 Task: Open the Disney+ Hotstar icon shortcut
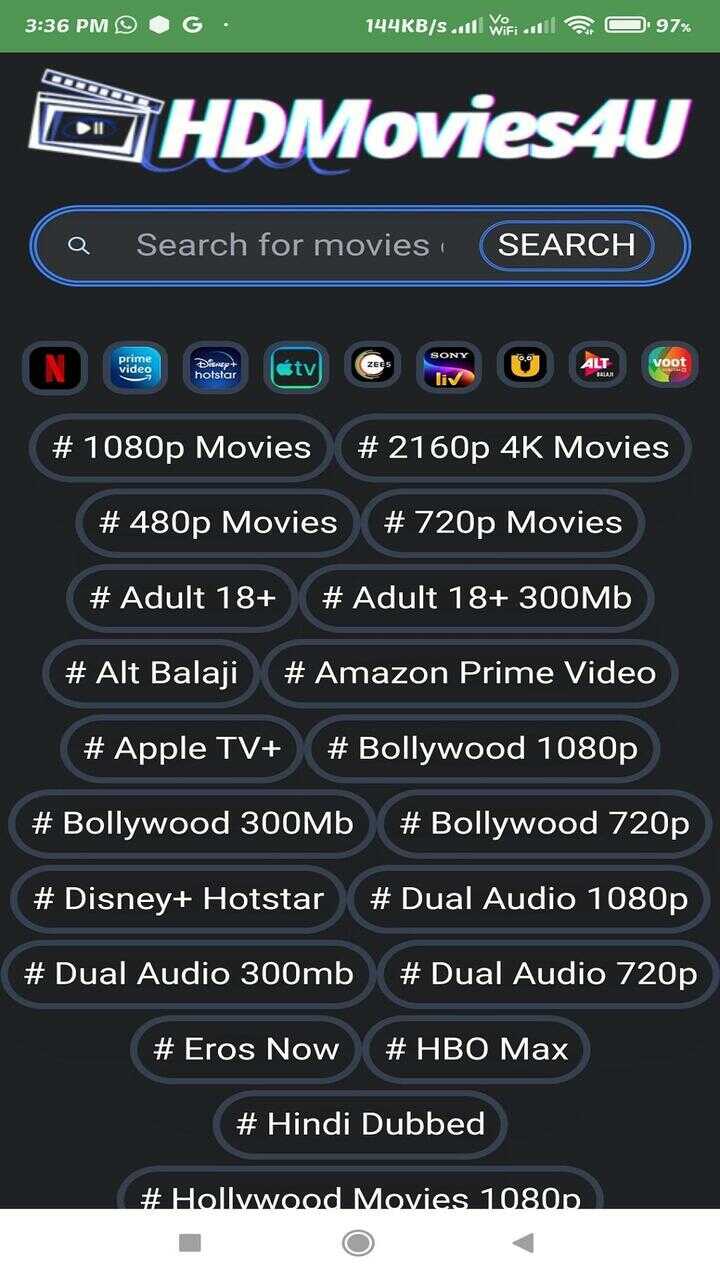pyautogui.click(x=215, y=367)
